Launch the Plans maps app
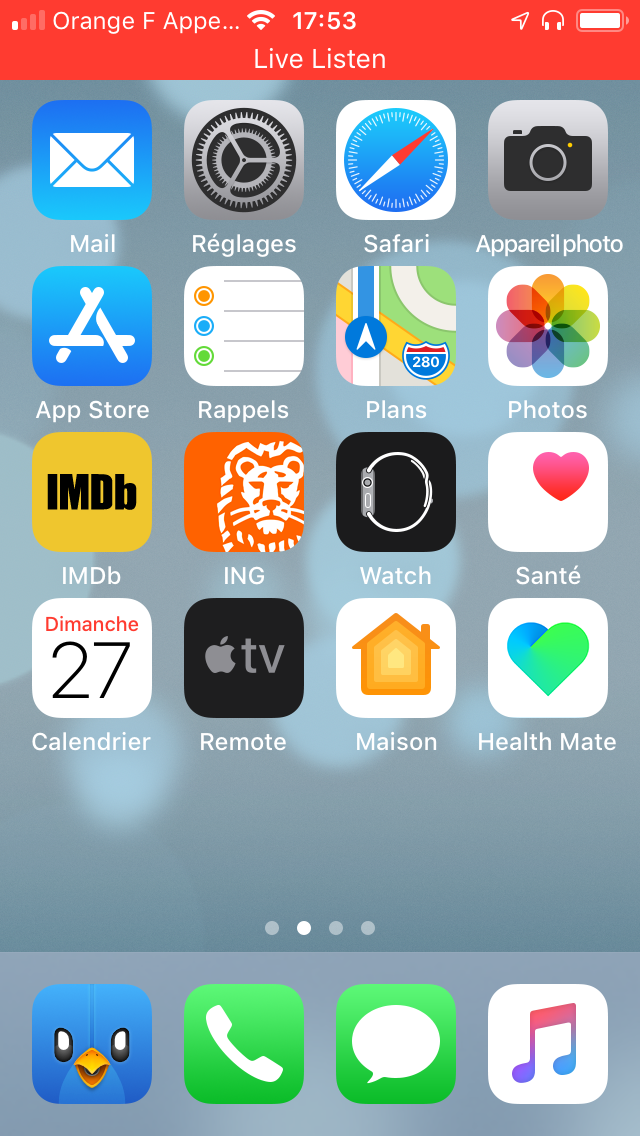The width and height of the screenshot is (640, 1136). tap(396, 326)
